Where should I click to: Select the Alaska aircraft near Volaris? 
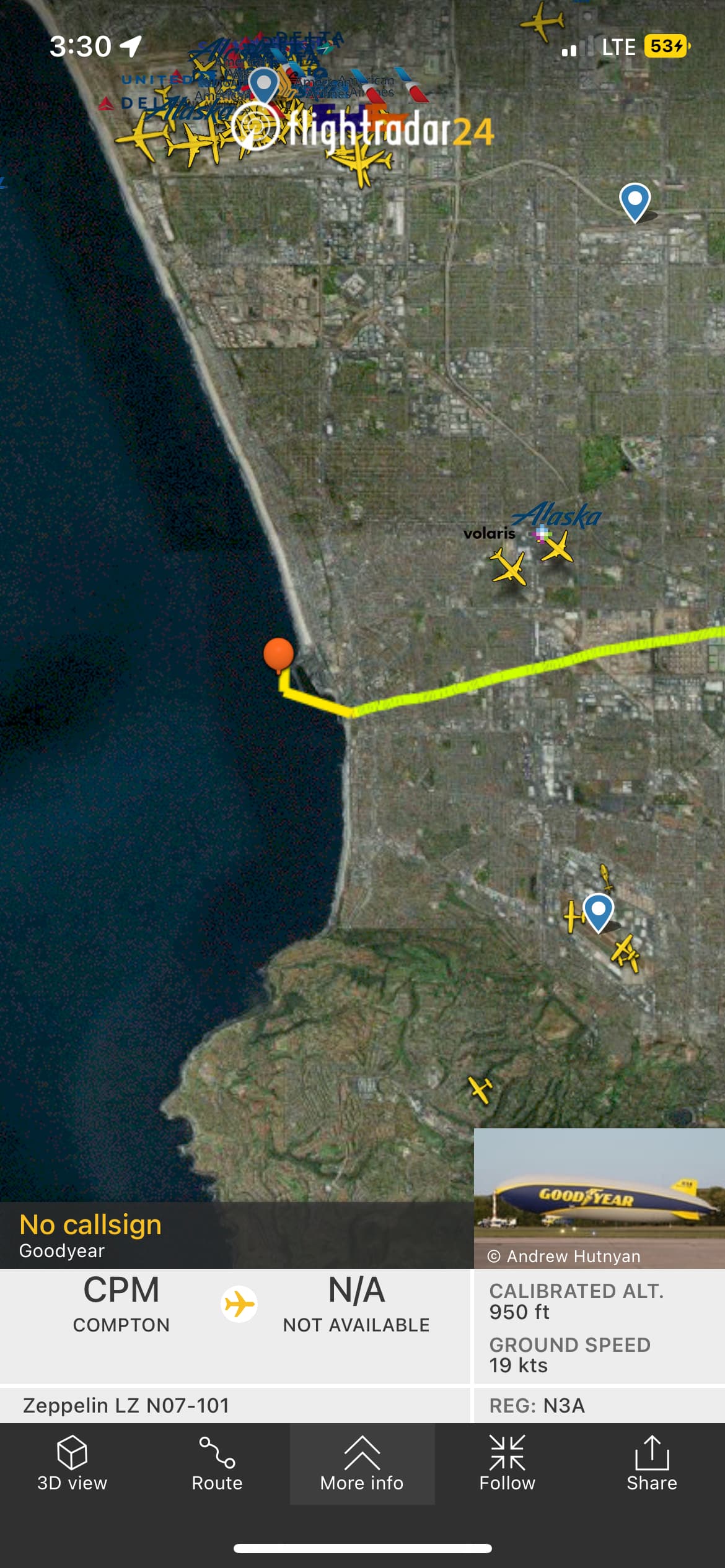[x=557, y=547]
